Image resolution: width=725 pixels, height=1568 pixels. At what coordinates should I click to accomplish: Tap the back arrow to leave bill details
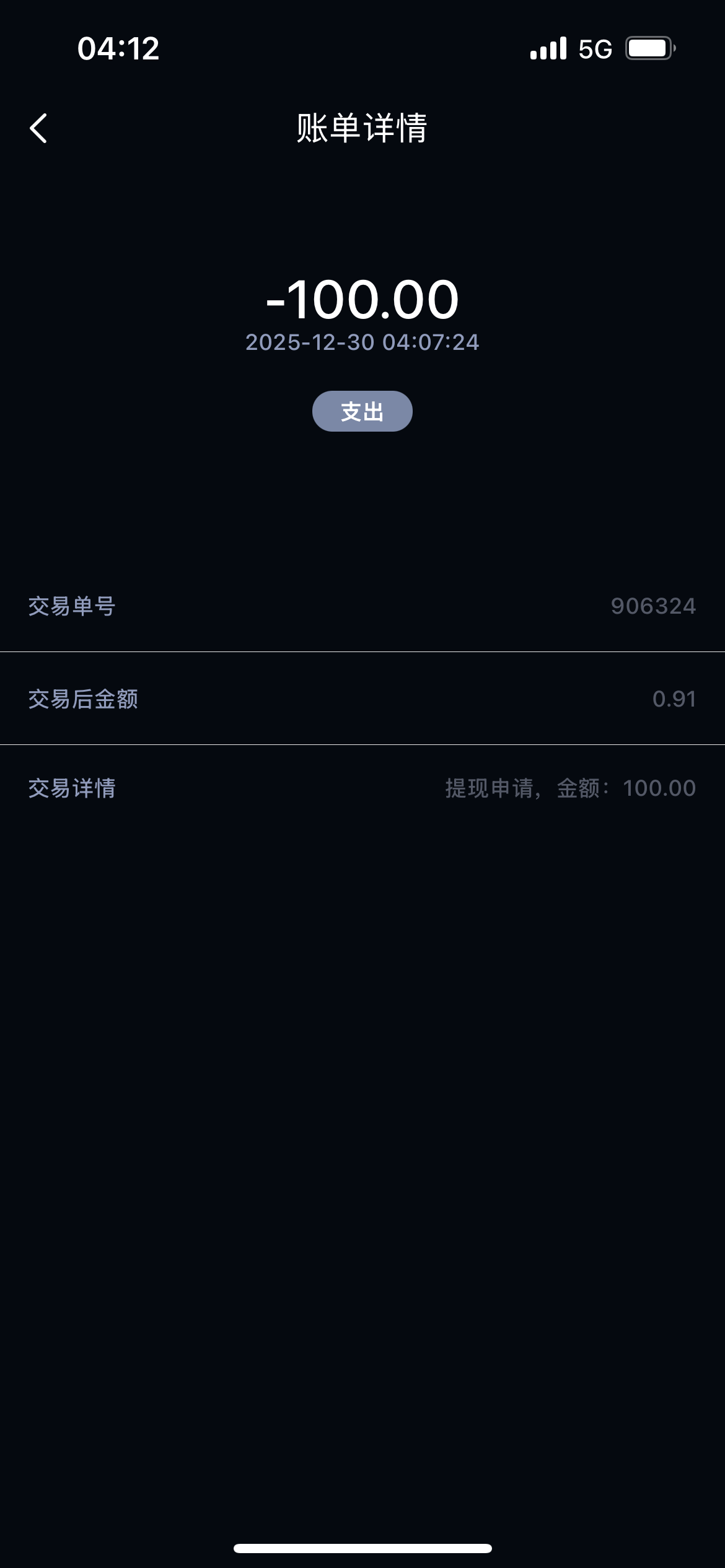[38, 128]
